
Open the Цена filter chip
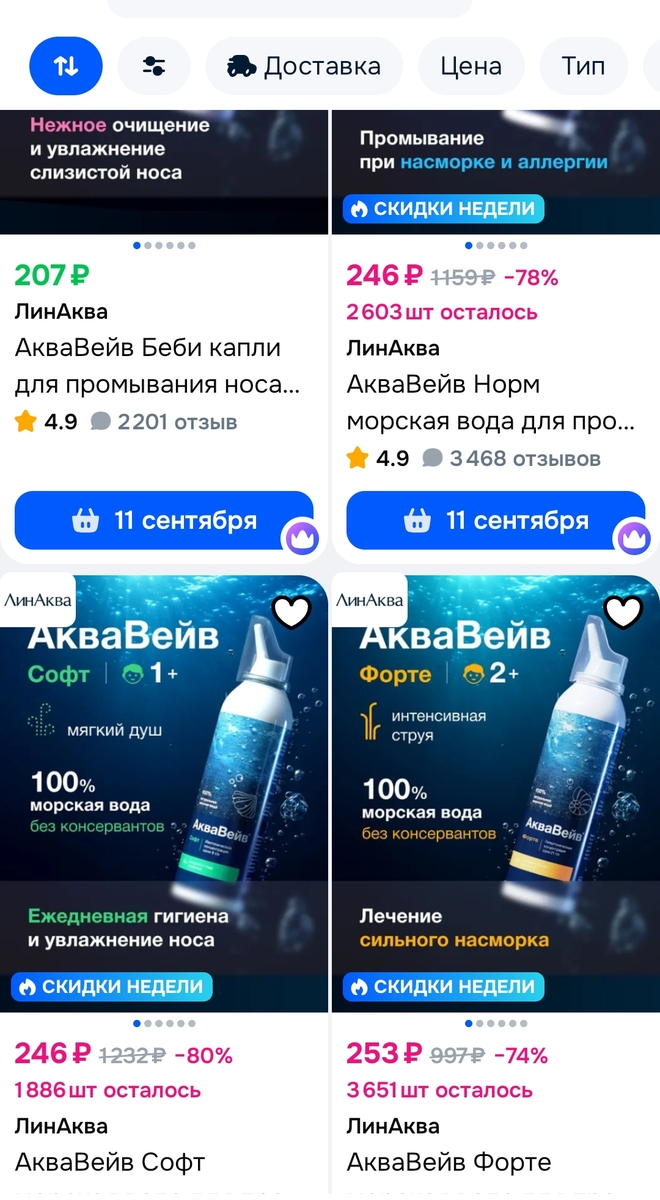click(x=471, y=66)
